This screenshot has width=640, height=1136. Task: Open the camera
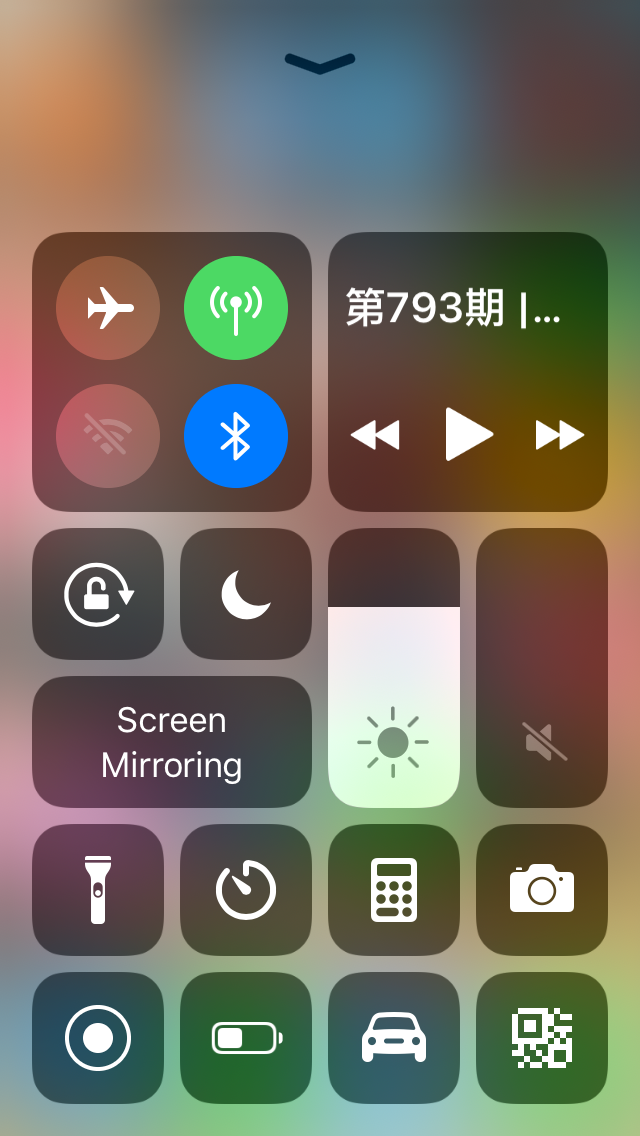click(542, 890)
